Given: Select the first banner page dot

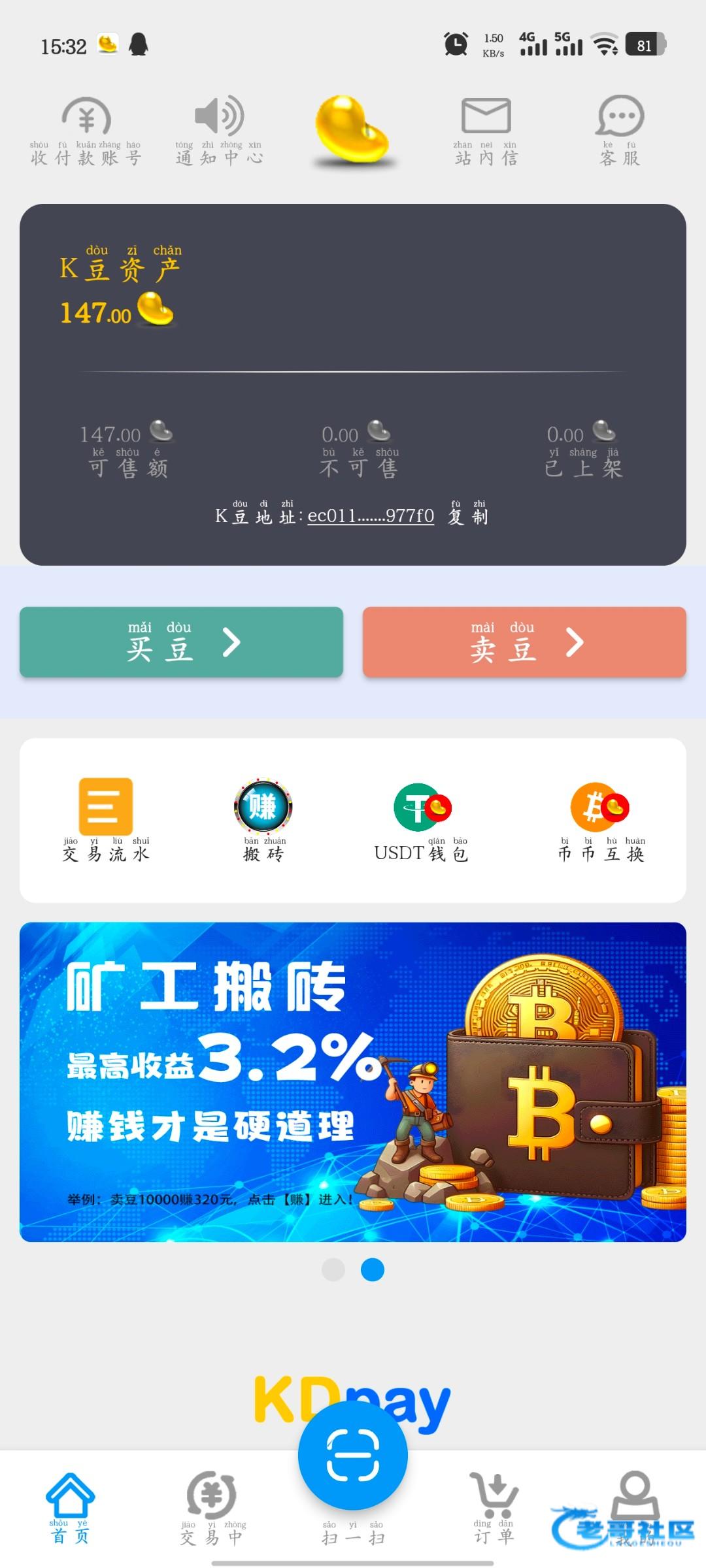Looking at the screenshot, I should 333,1269.
